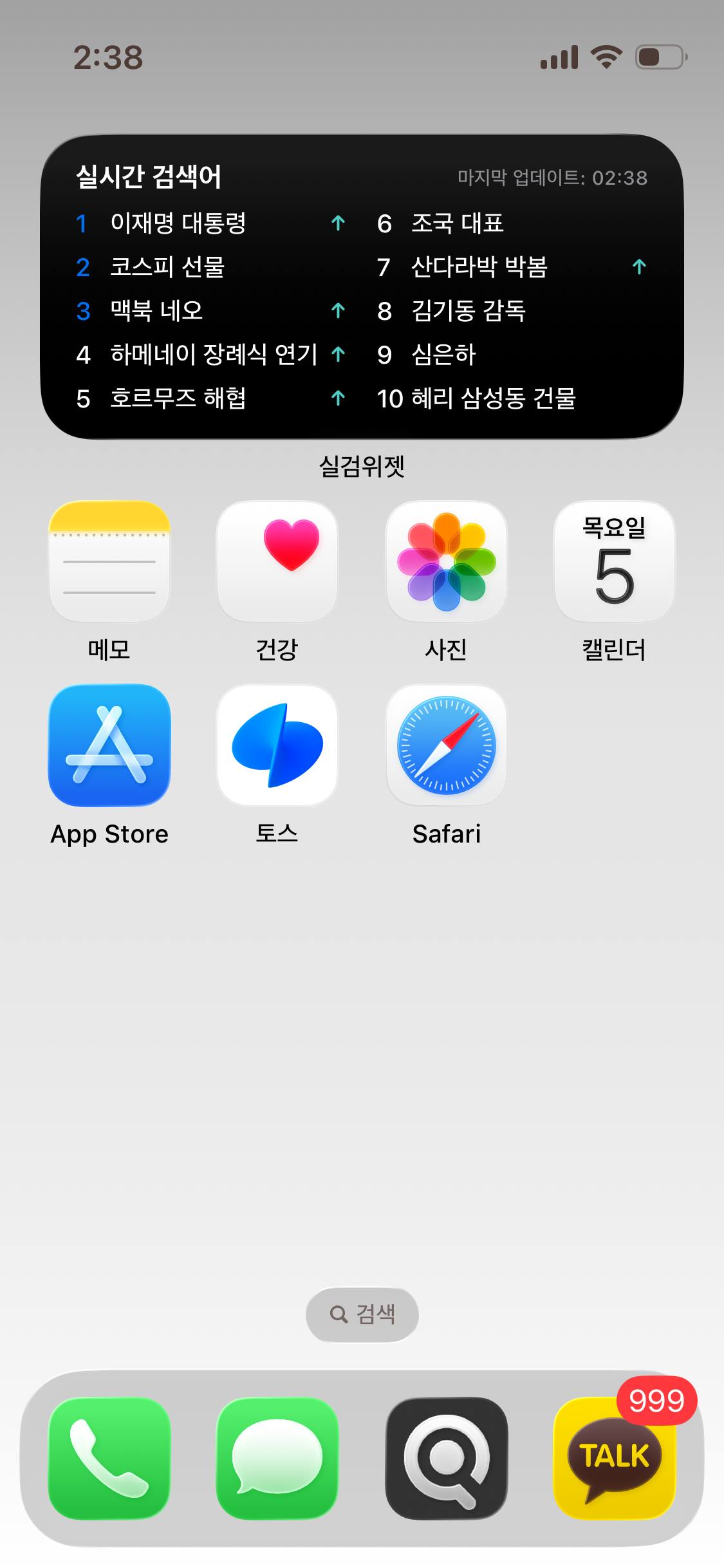Open the Phone app in the dock

click(x=109, y=1458)
